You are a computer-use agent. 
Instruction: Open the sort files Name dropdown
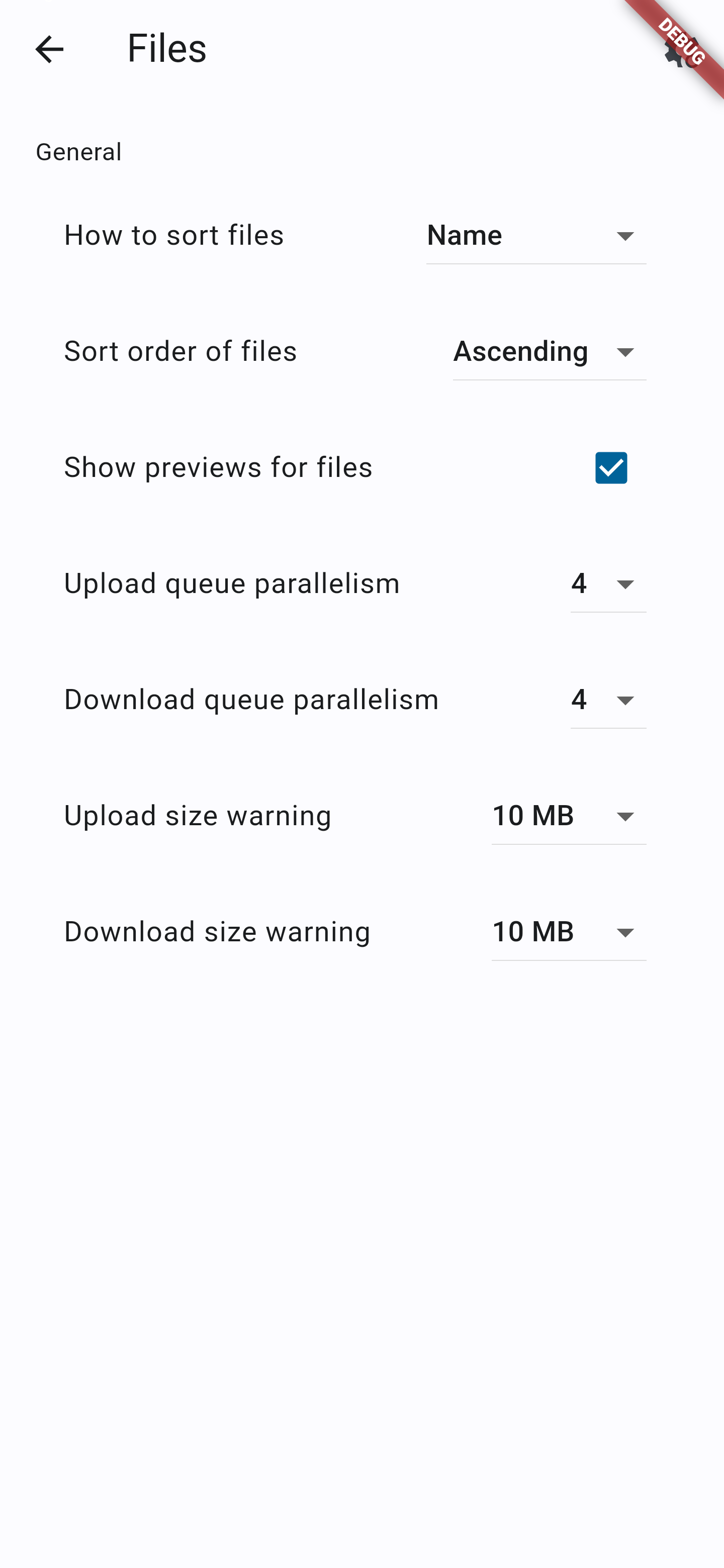536,236
